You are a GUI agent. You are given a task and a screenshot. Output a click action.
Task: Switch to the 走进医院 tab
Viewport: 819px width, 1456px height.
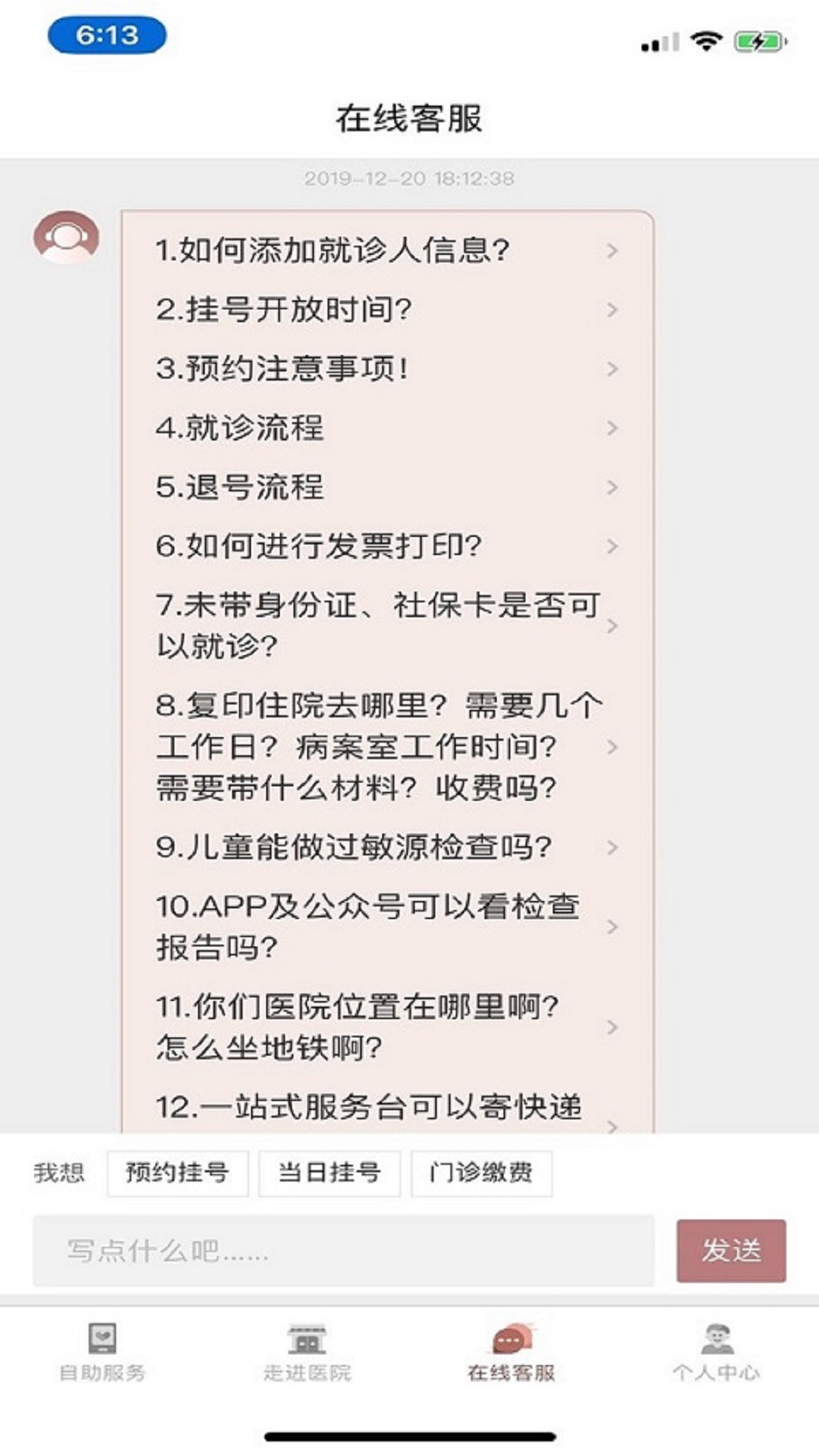pyautogui.click(x=307, y=1353)
